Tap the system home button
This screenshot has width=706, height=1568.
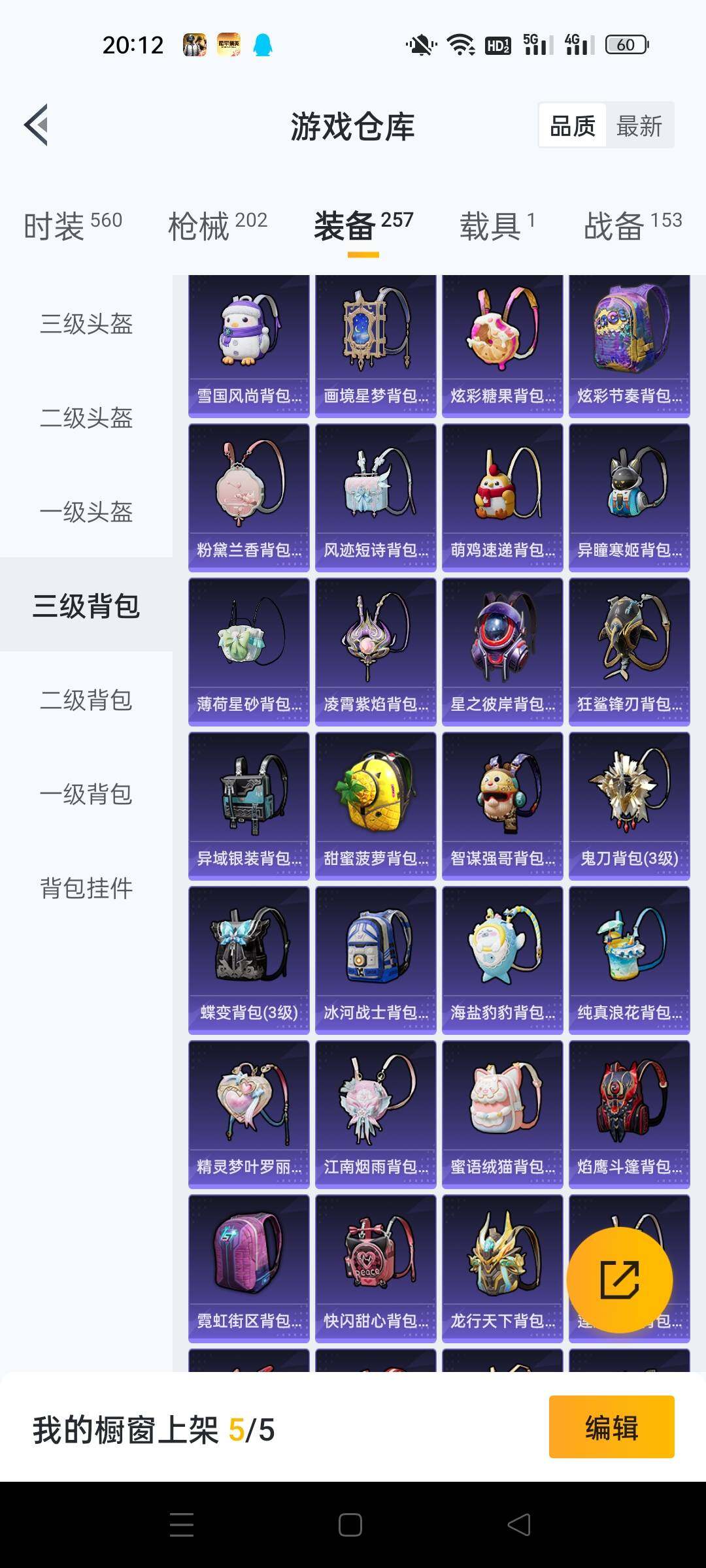[350, 1525]
